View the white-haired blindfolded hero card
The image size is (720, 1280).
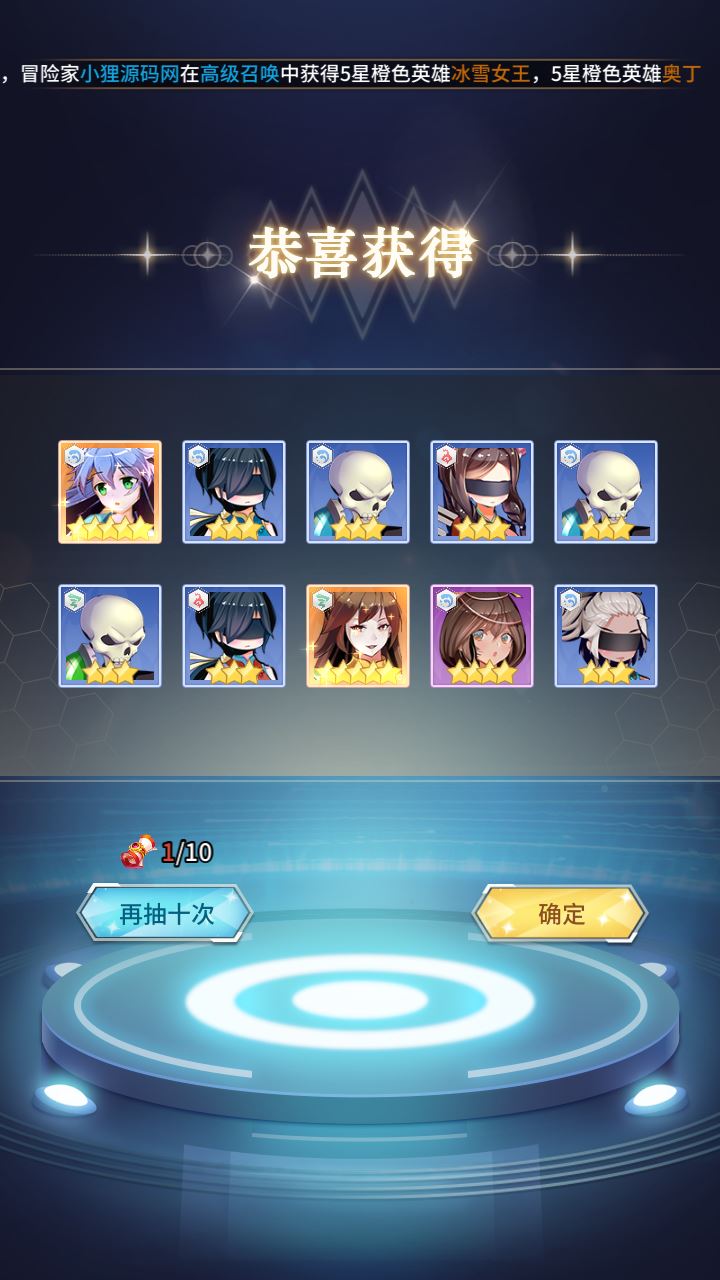click(x=606, y=635)
